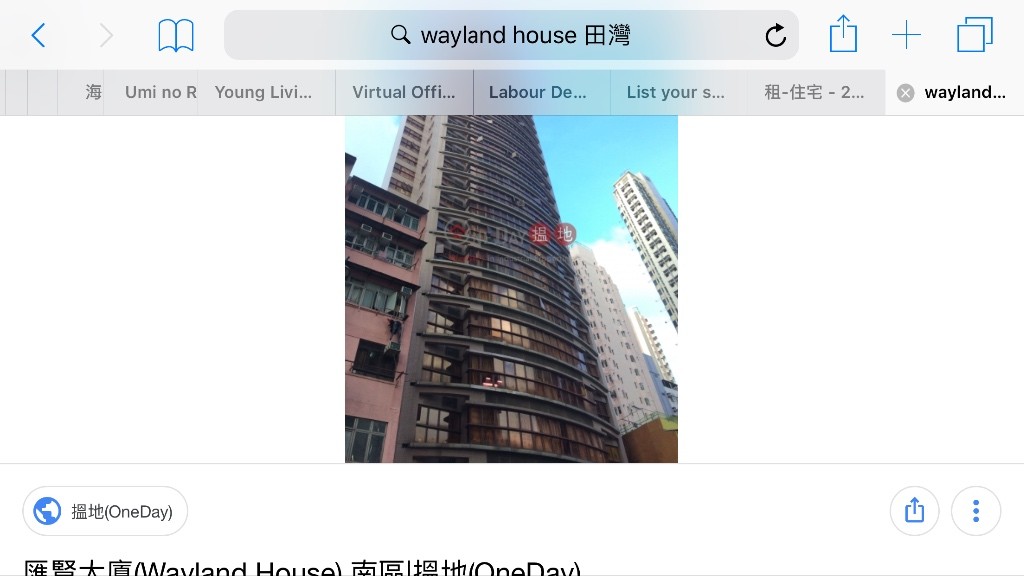Open the Wayland House building photo
1024x576 pixels.
click(511, 289)
